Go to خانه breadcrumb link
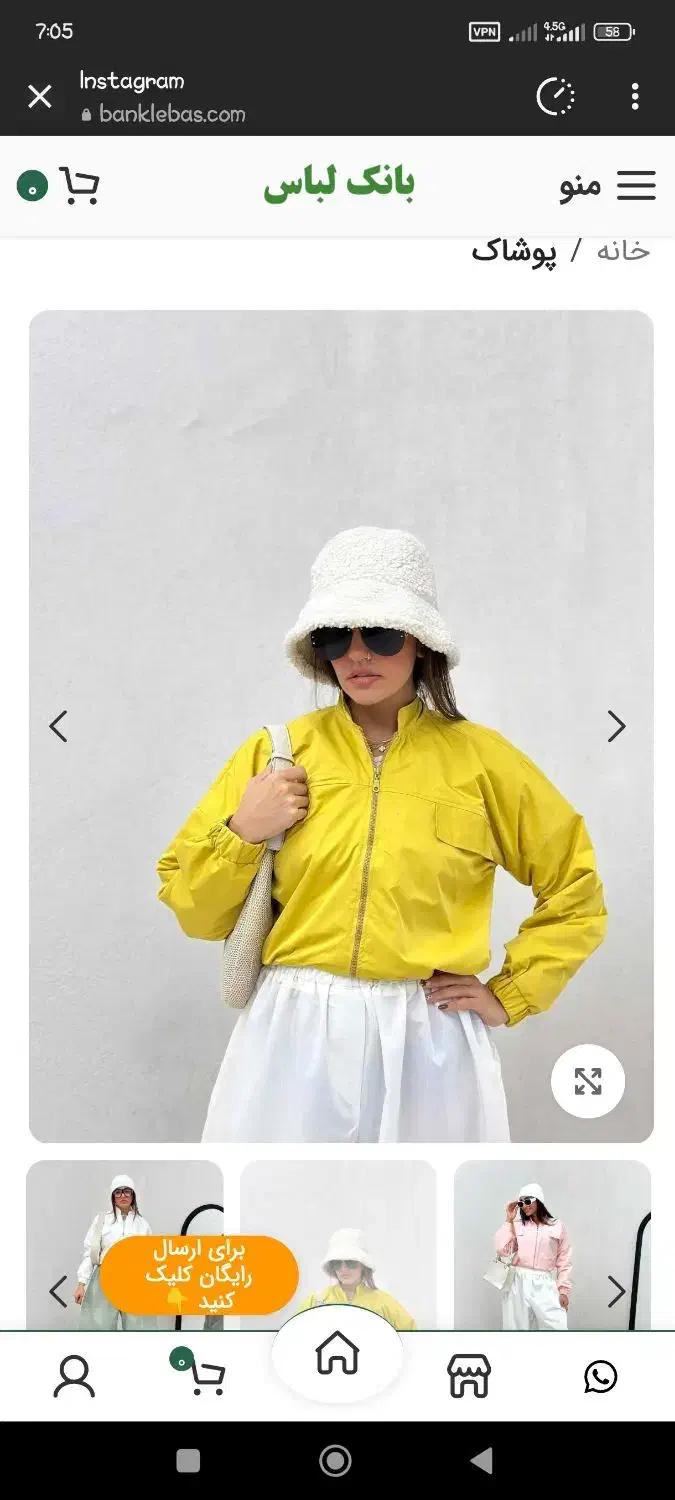 pyautogui.click(x=623, y=251)
